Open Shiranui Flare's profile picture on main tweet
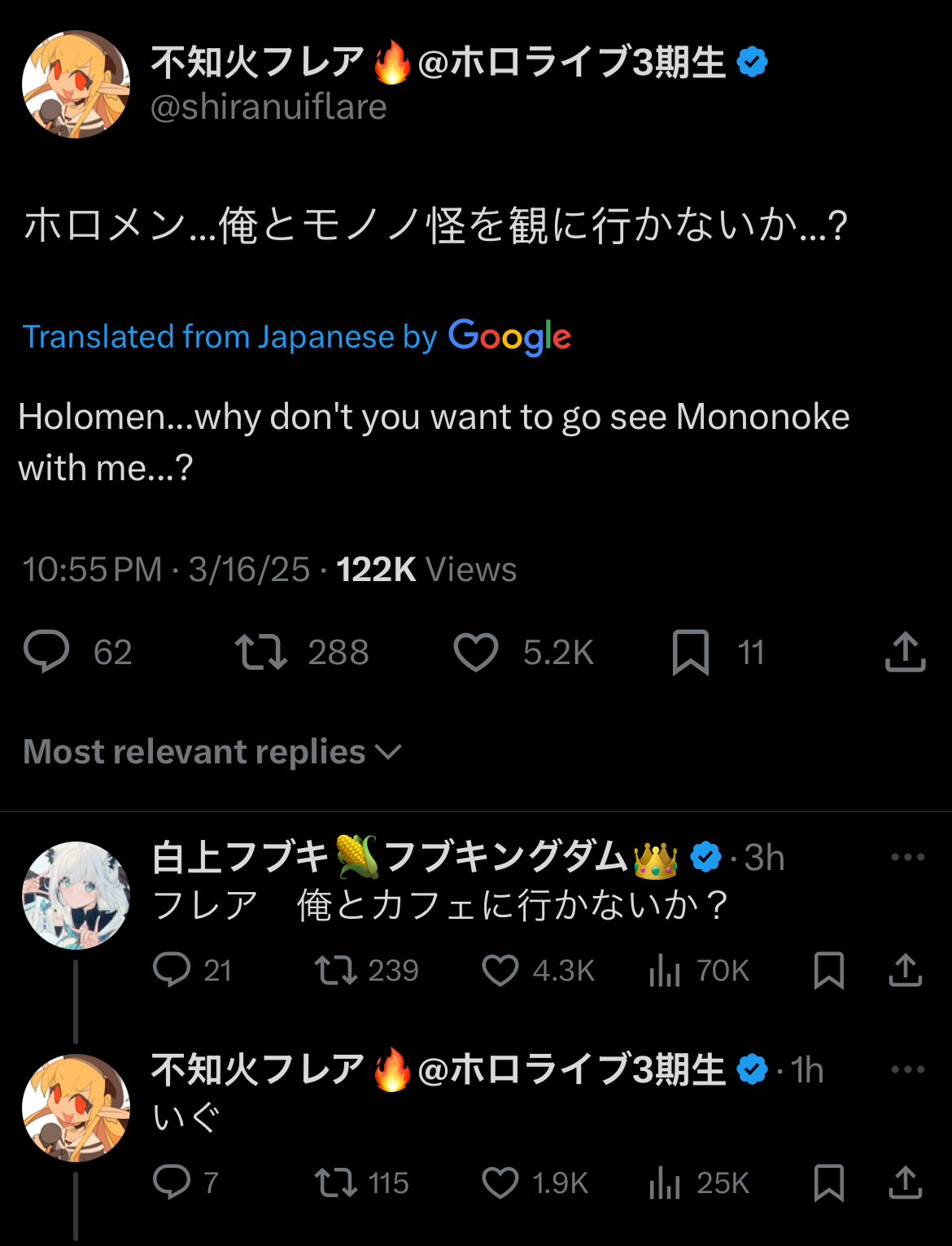Screen dimensions: 952x1246 [76, 85]
